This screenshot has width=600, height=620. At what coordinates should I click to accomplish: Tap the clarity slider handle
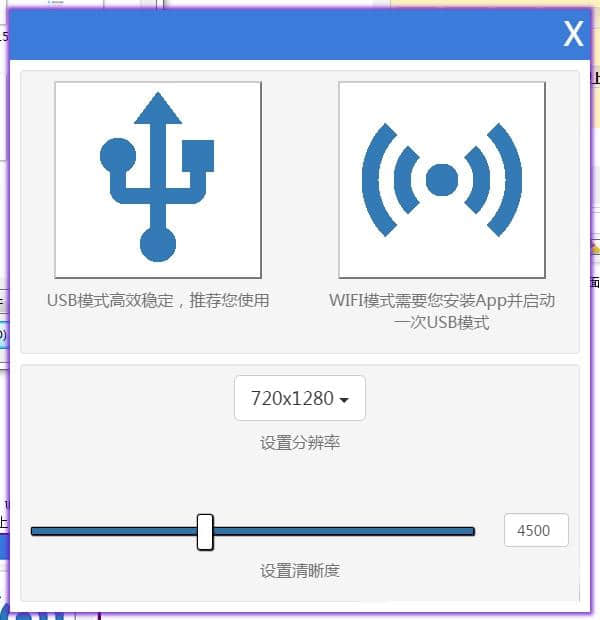point(205,531)
